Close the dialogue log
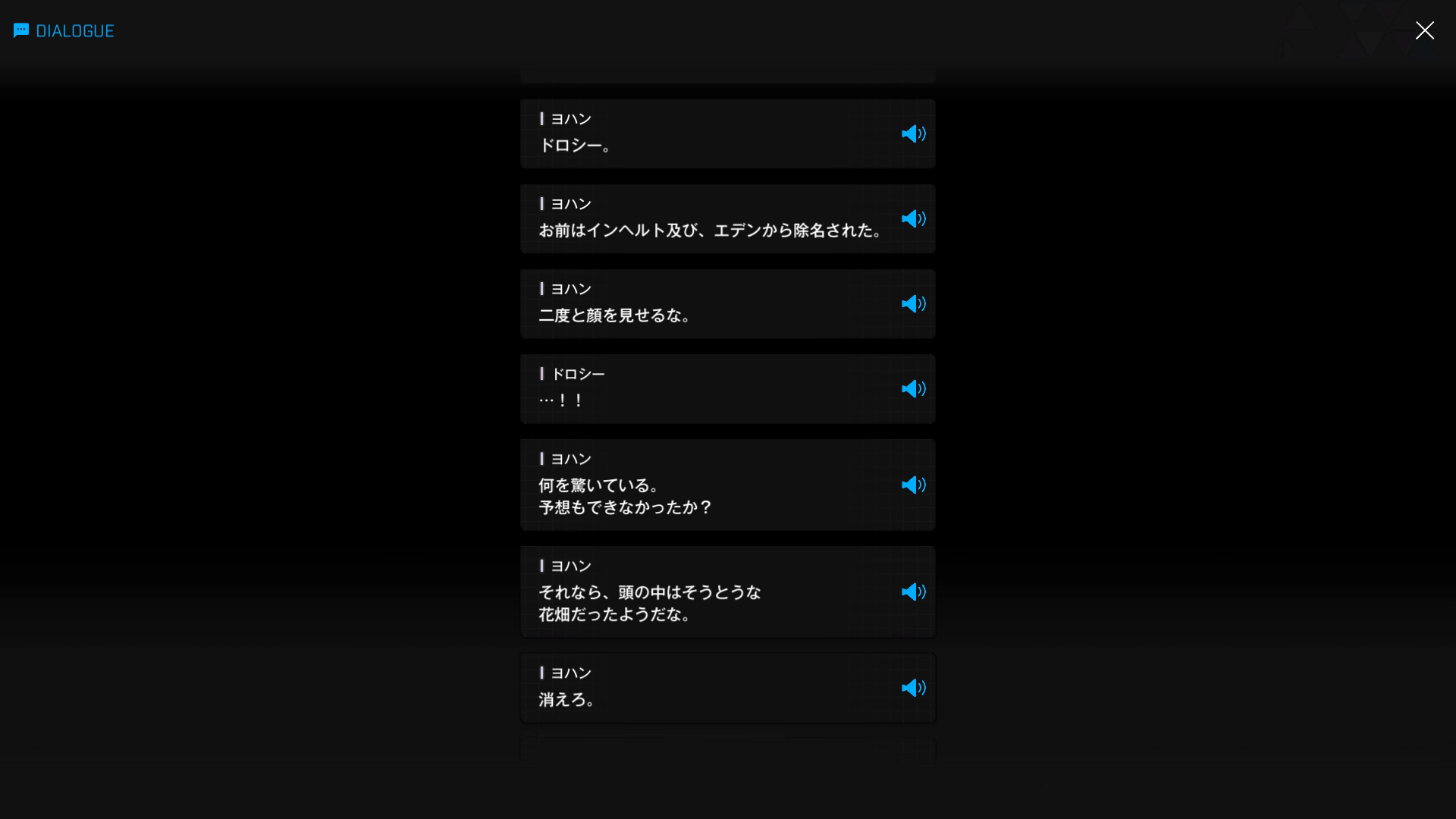 pyautogui.click(x=1424, y=30)
